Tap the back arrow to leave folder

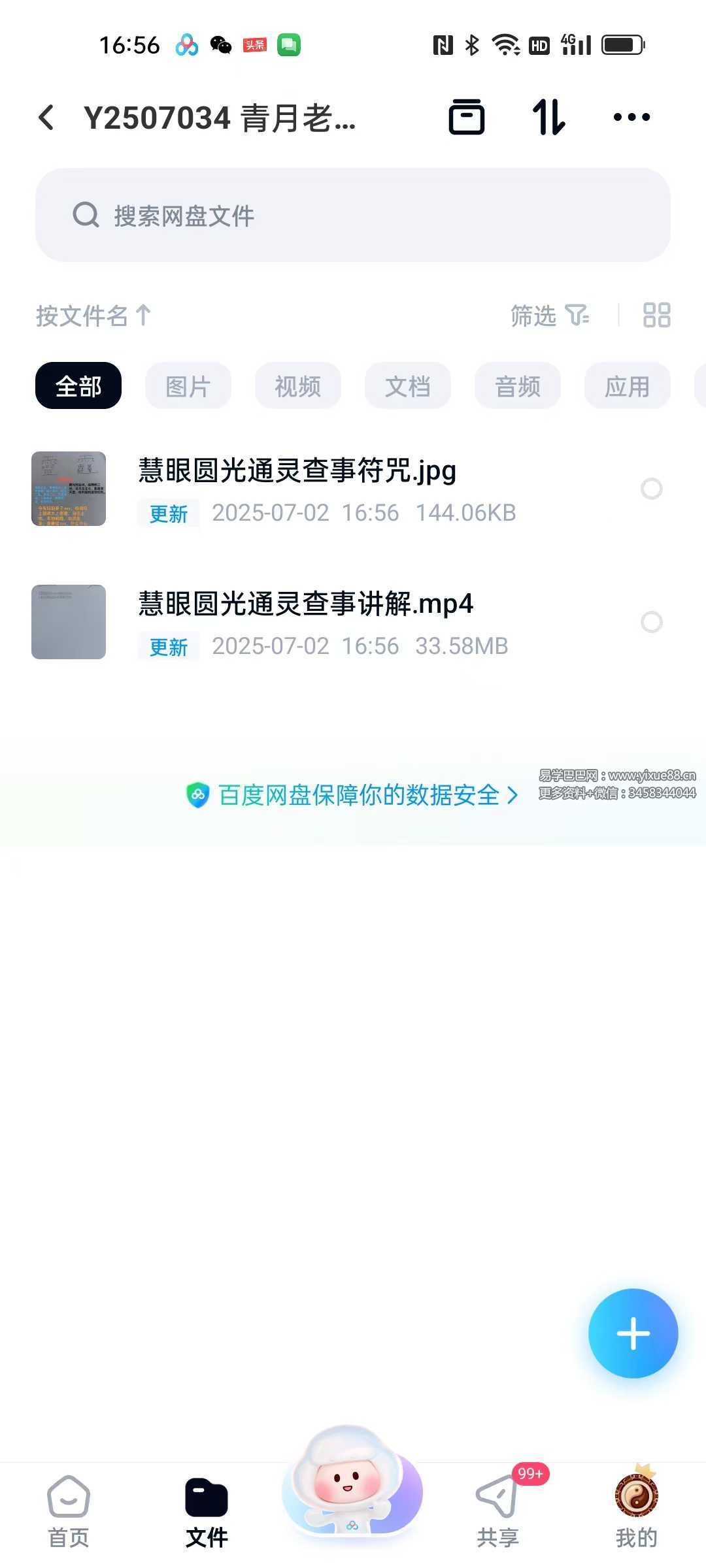click(x=46, y=118)
